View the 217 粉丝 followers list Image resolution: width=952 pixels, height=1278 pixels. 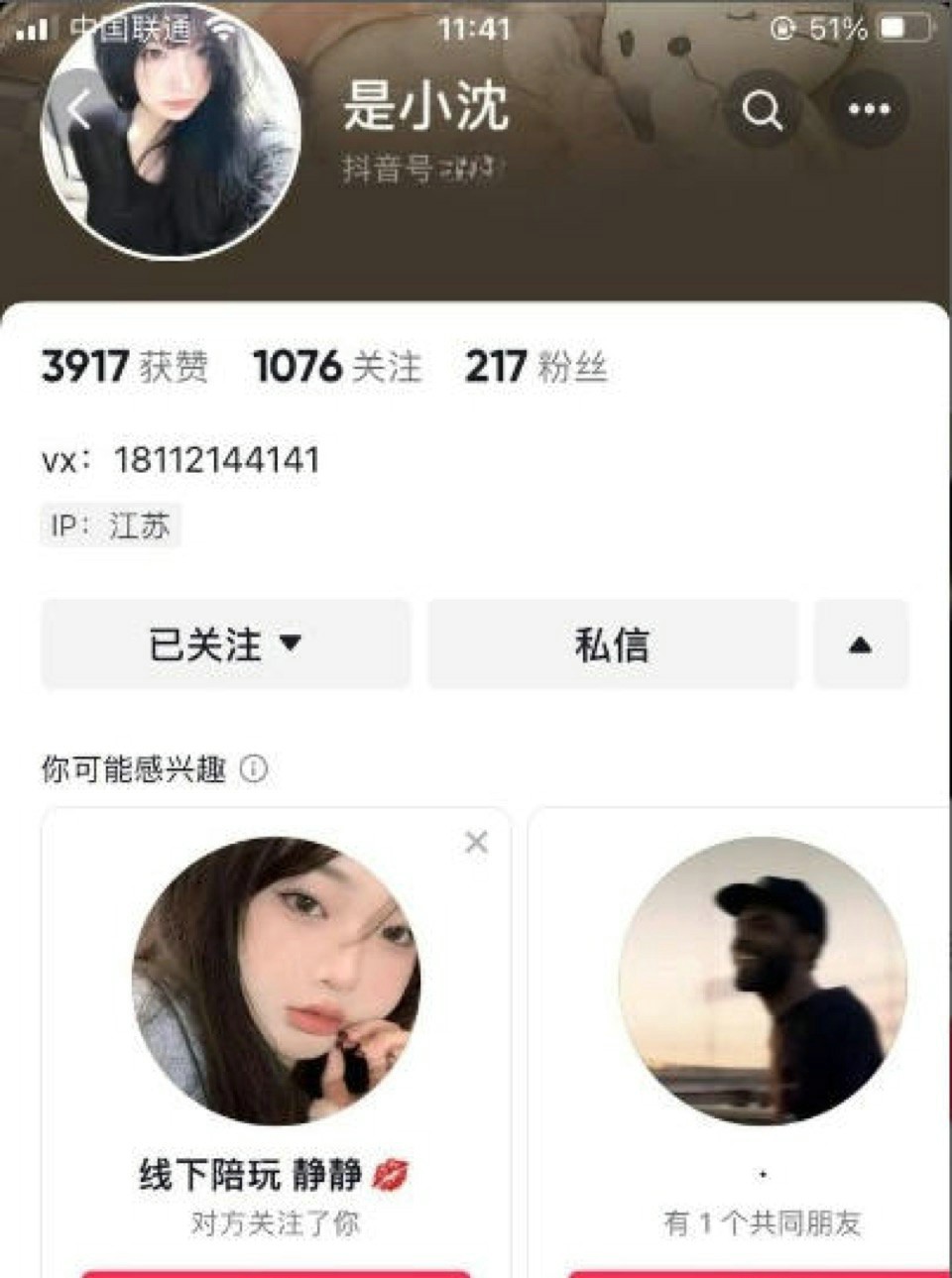pos(535,367)
